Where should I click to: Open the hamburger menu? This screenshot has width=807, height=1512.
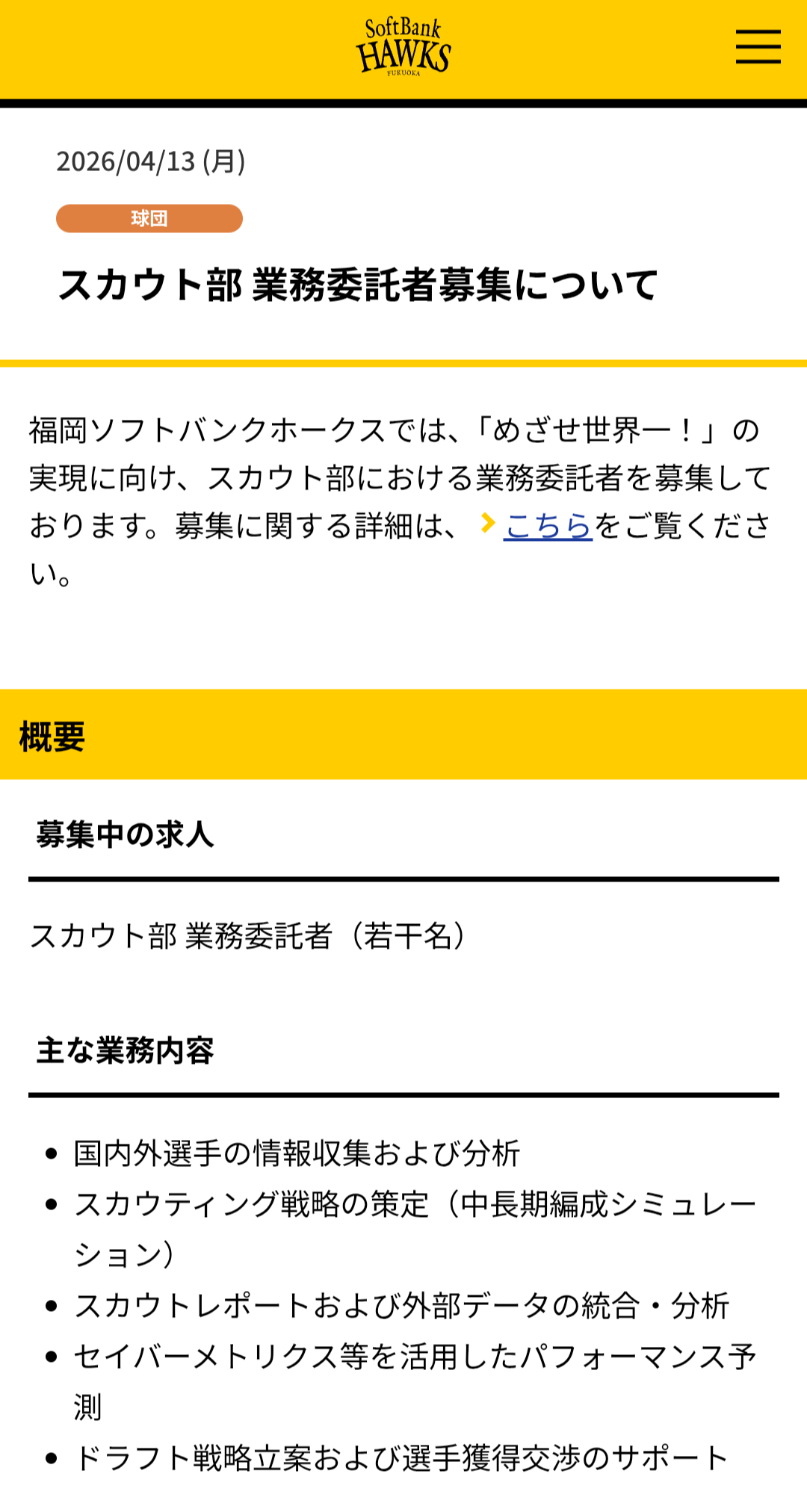pos(758,47)
